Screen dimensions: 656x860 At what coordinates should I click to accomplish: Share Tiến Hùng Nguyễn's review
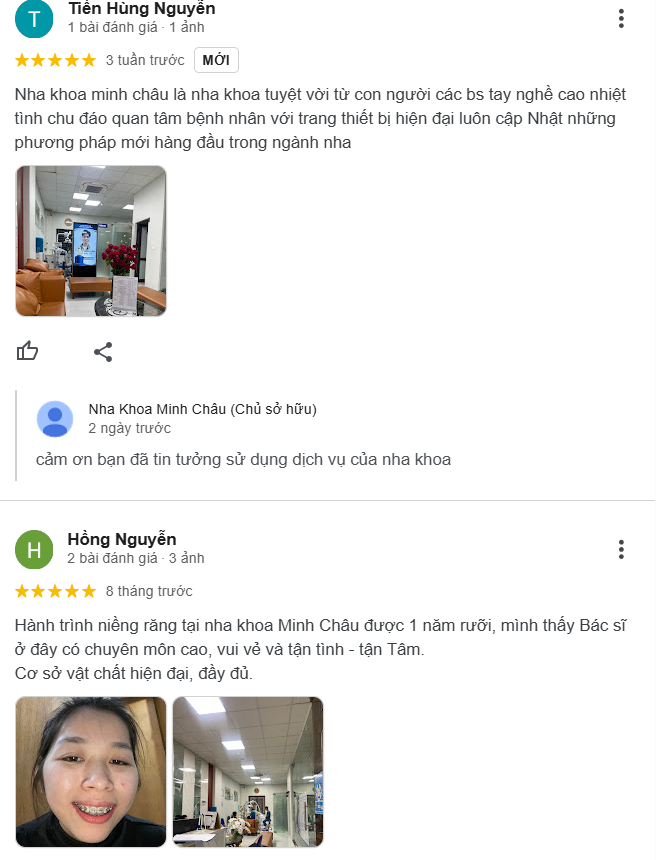(103, 351)
